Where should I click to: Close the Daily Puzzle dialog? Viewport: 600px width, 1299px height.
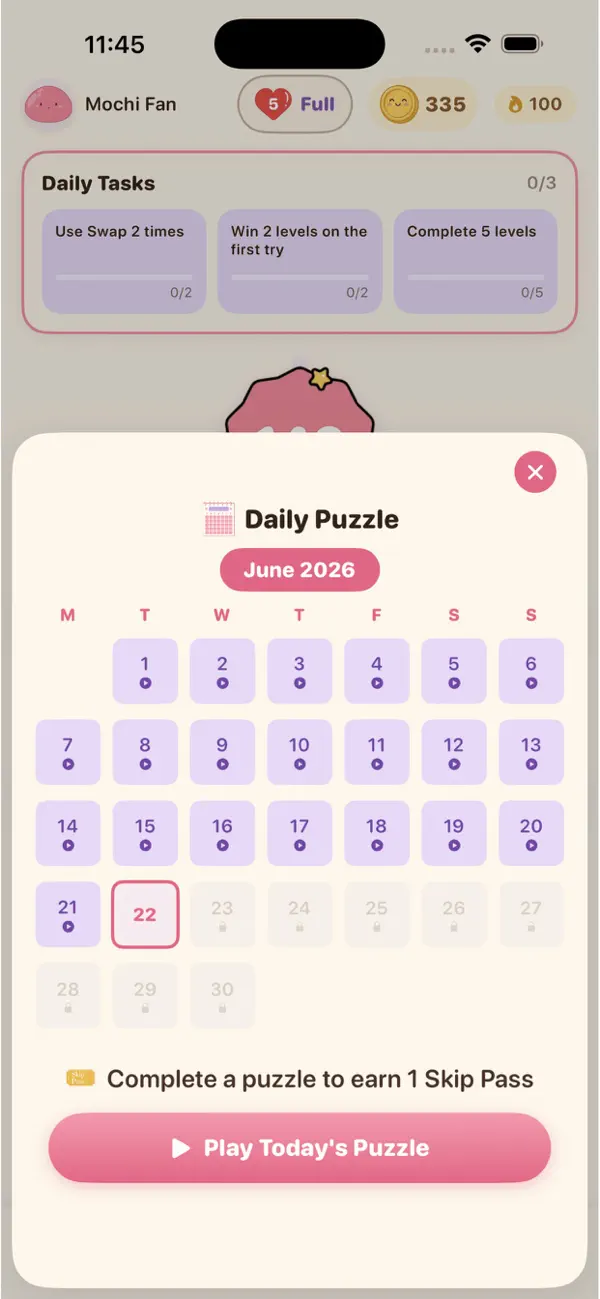(535, 472)
